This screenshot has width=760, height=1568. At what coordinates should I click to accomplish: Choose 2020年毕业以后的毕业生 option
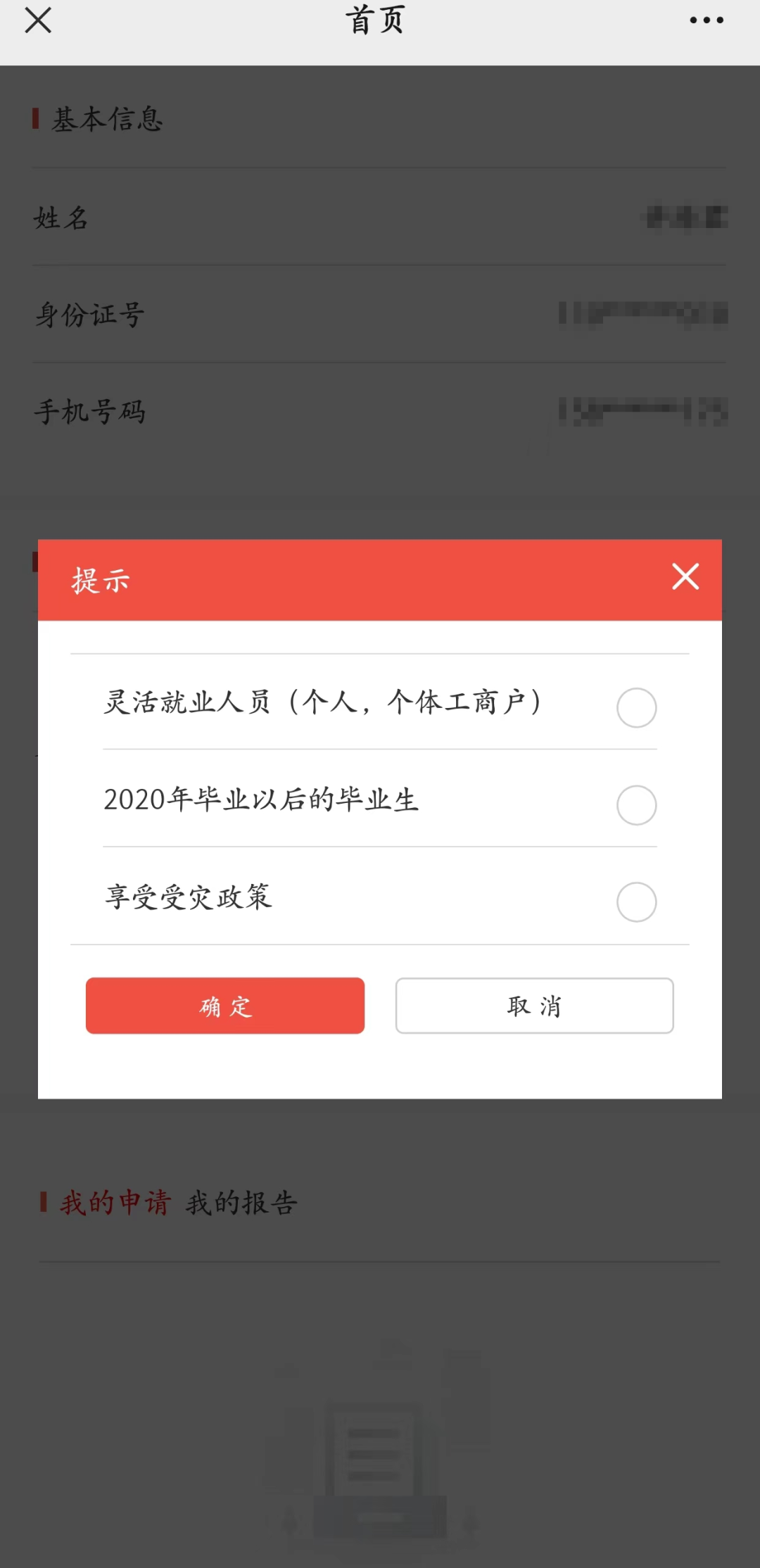[x=636, y=804]
